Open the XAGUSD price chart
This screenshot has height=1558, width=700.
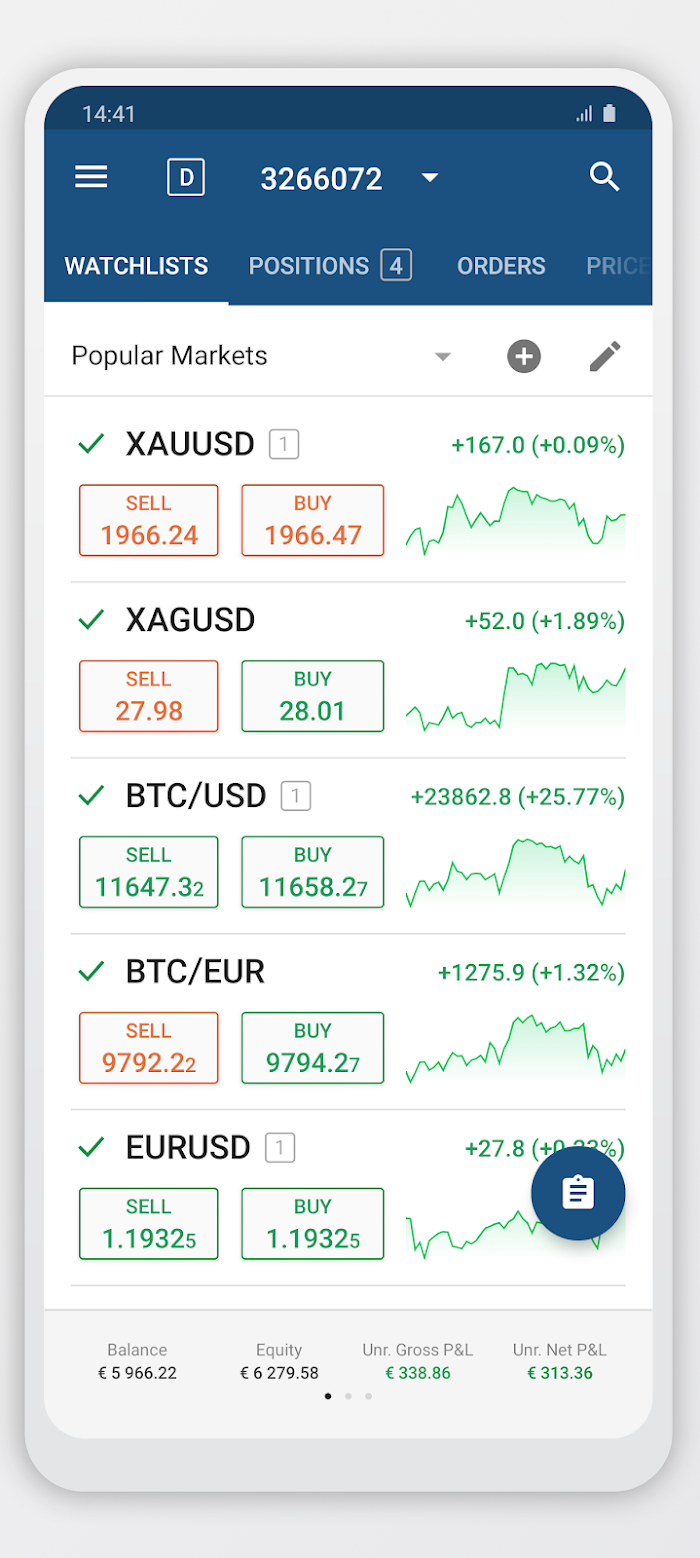click(515, 695)
